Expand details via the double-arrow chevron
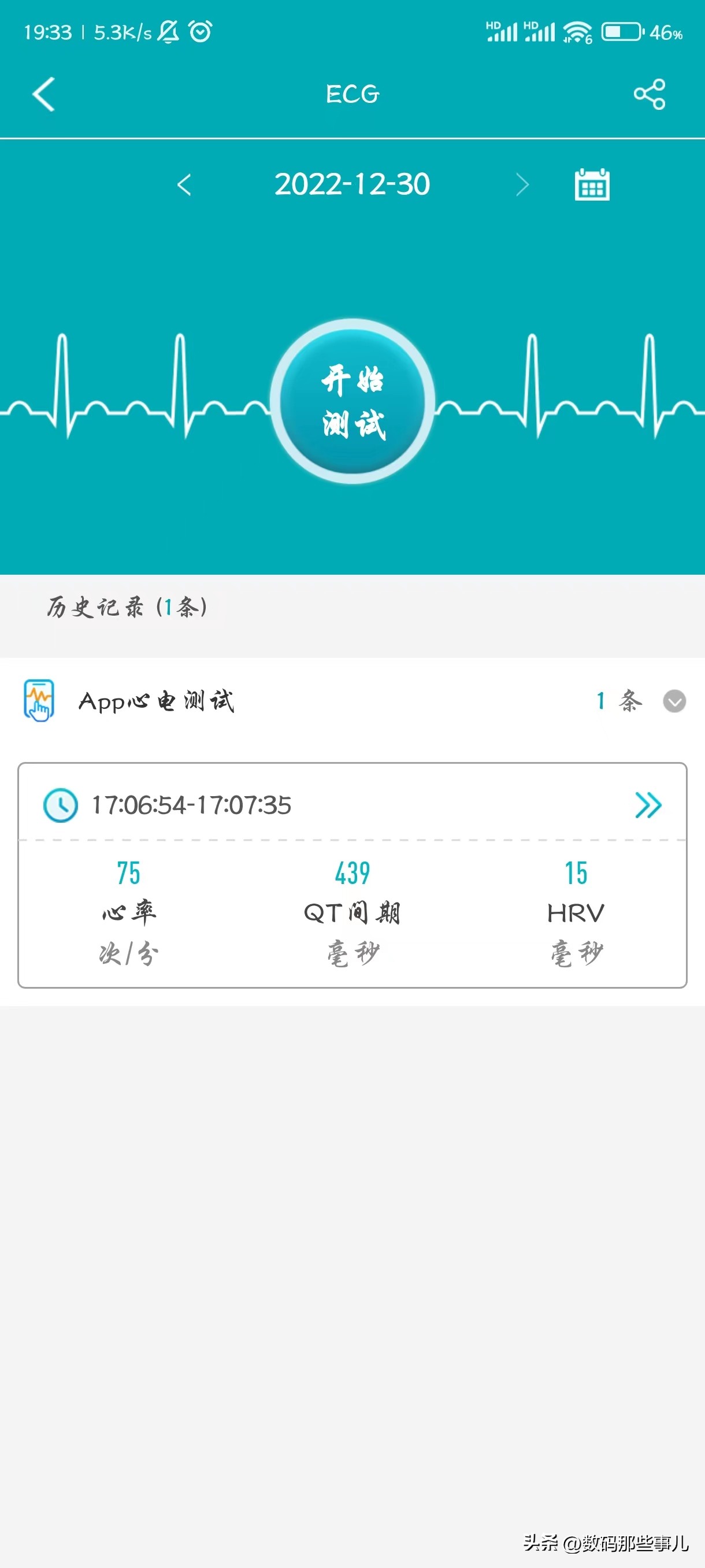 click(x=648, y=805)
